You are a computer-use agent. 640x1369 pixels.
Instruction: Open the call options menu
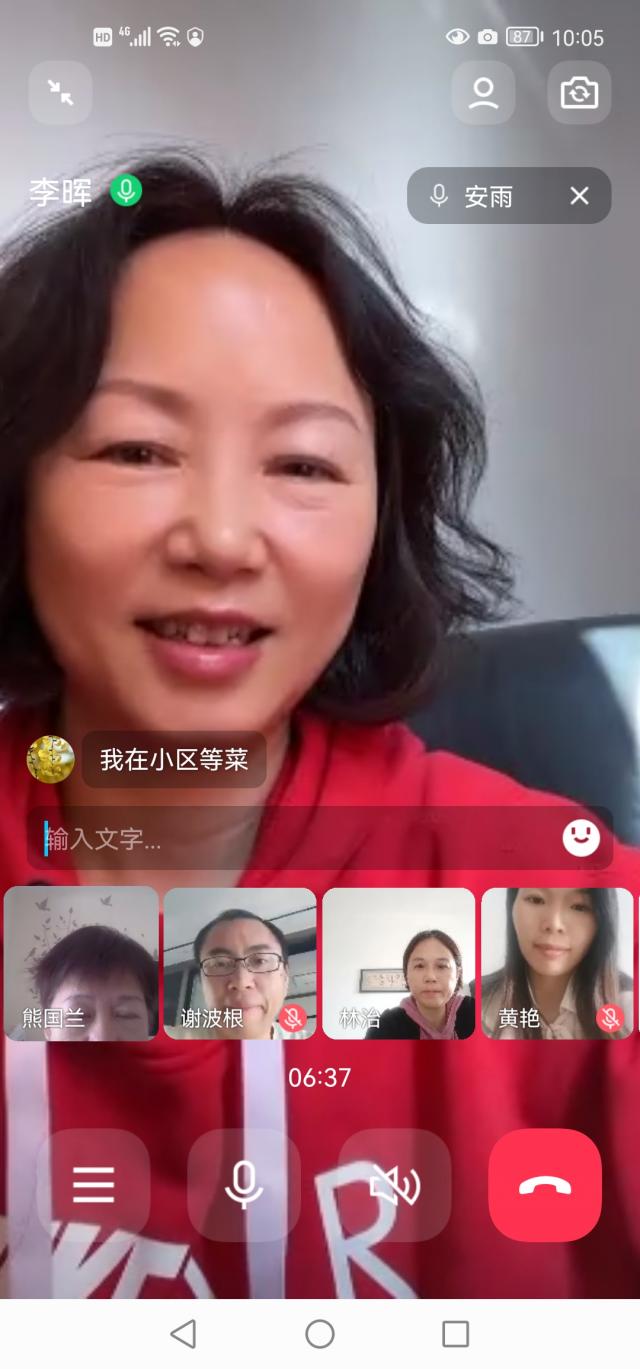tap(93, 1185)
